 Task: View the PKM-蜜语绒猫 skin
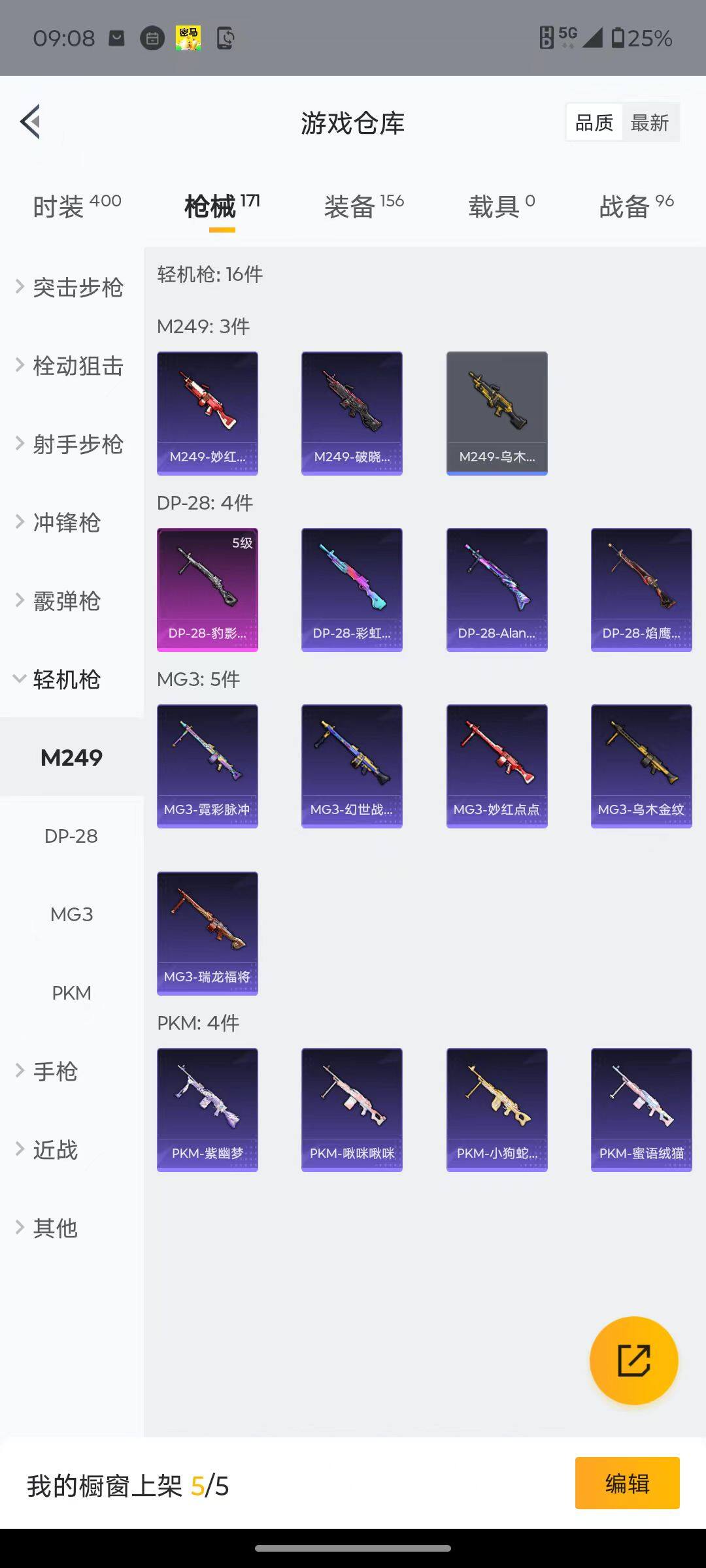tap(641, 1109)
